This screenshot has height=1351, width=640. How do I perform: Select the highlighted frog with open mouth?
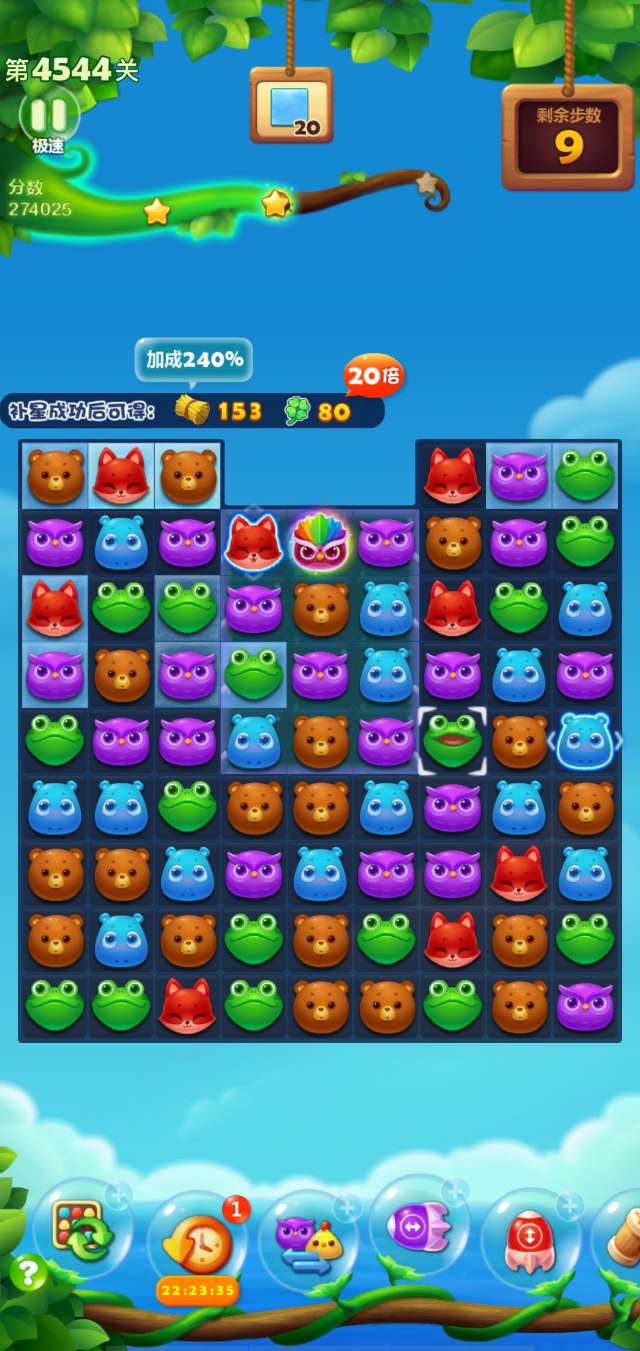(452, 741)
